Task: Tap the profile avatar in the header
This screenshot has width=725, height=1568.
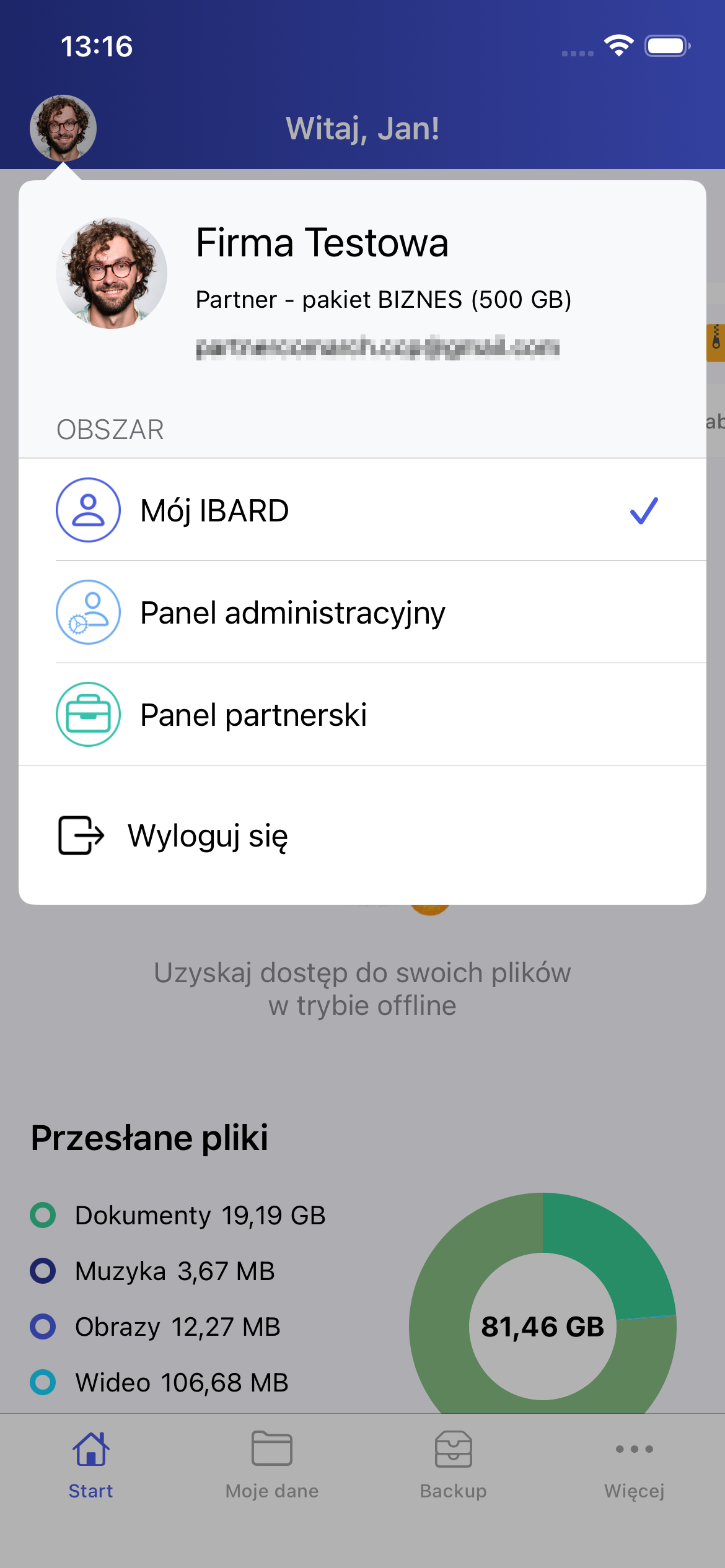Action: (x=63, y=128)
